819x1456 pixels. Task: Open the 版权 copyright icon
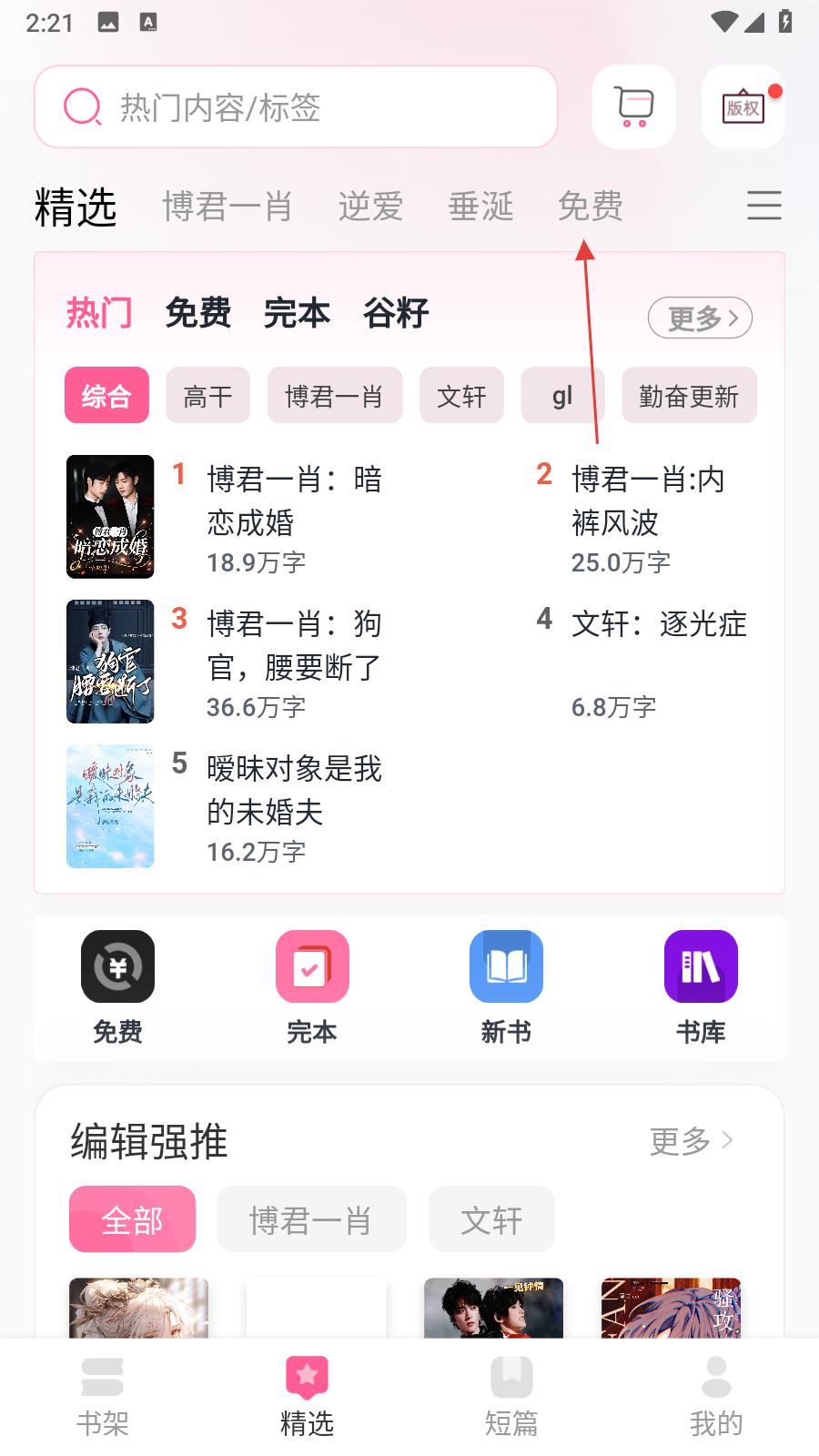[743, 107]
